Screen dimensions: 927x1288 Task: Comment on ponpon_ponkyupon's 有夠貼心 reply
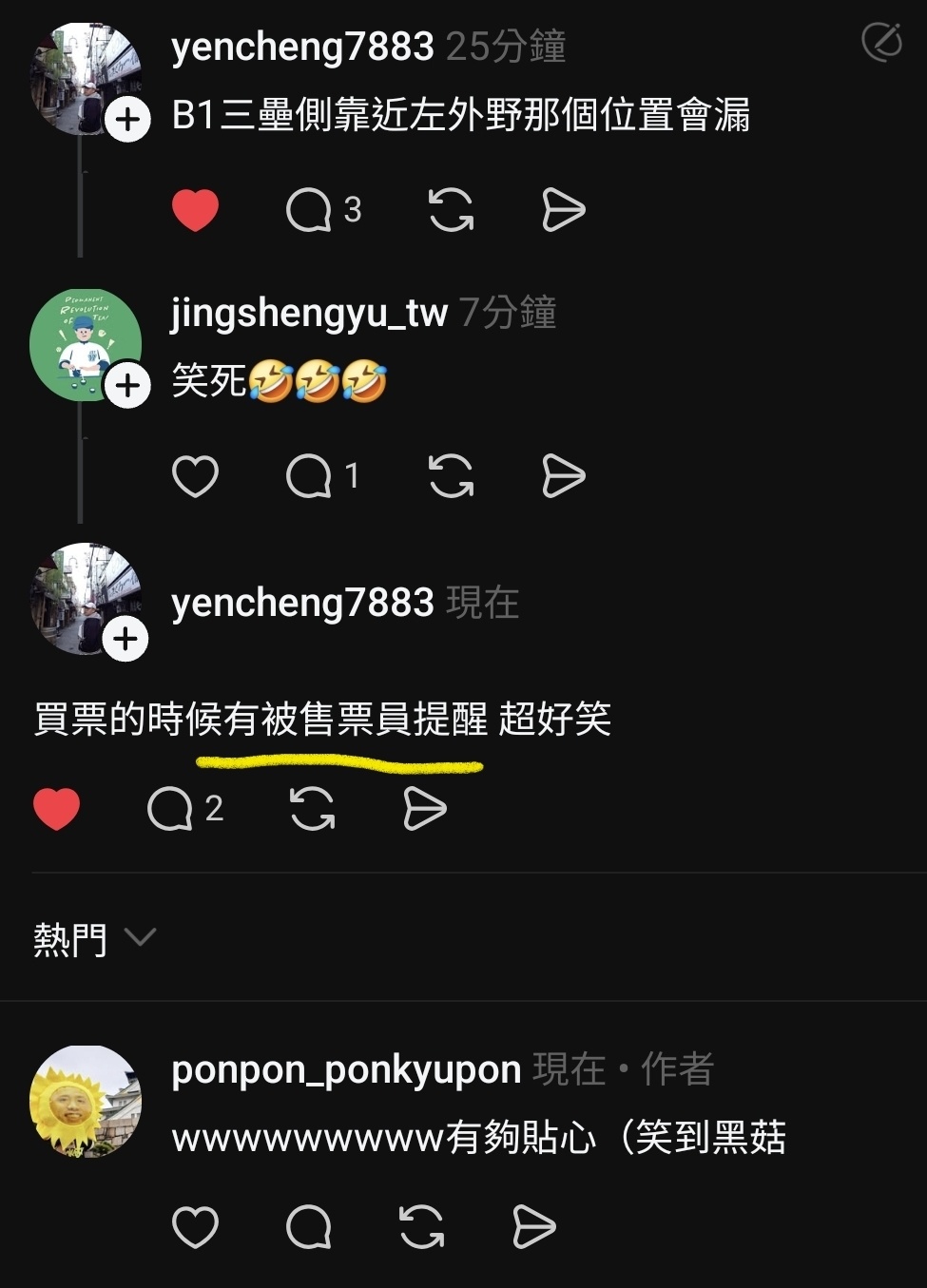tap(309, 1227)
